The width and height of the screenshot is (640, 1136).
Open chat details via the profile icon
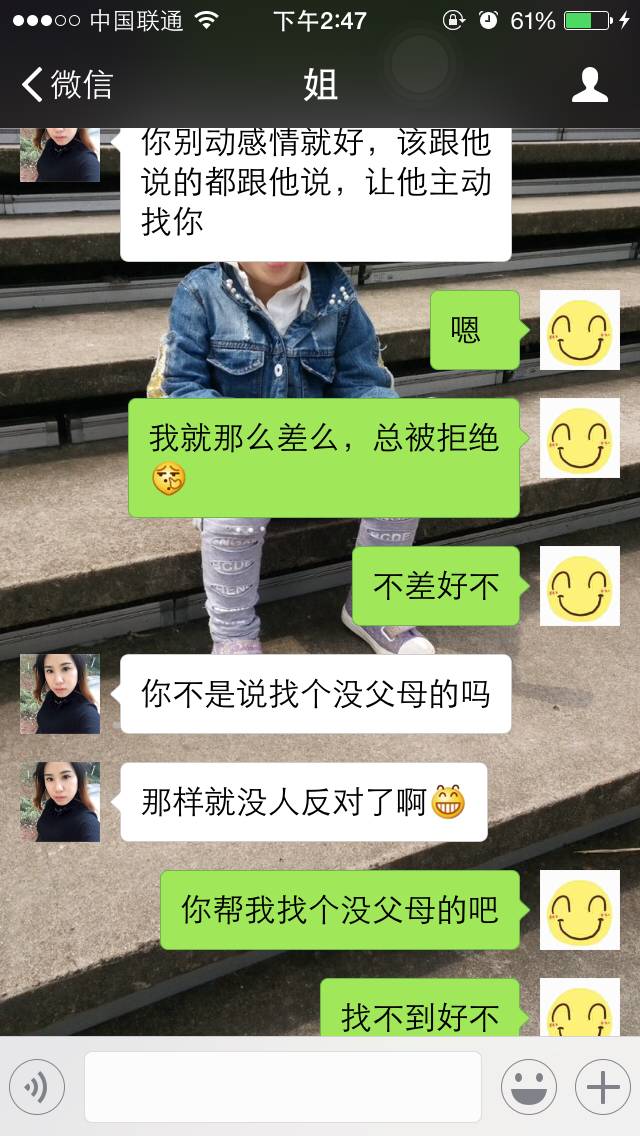589,85
